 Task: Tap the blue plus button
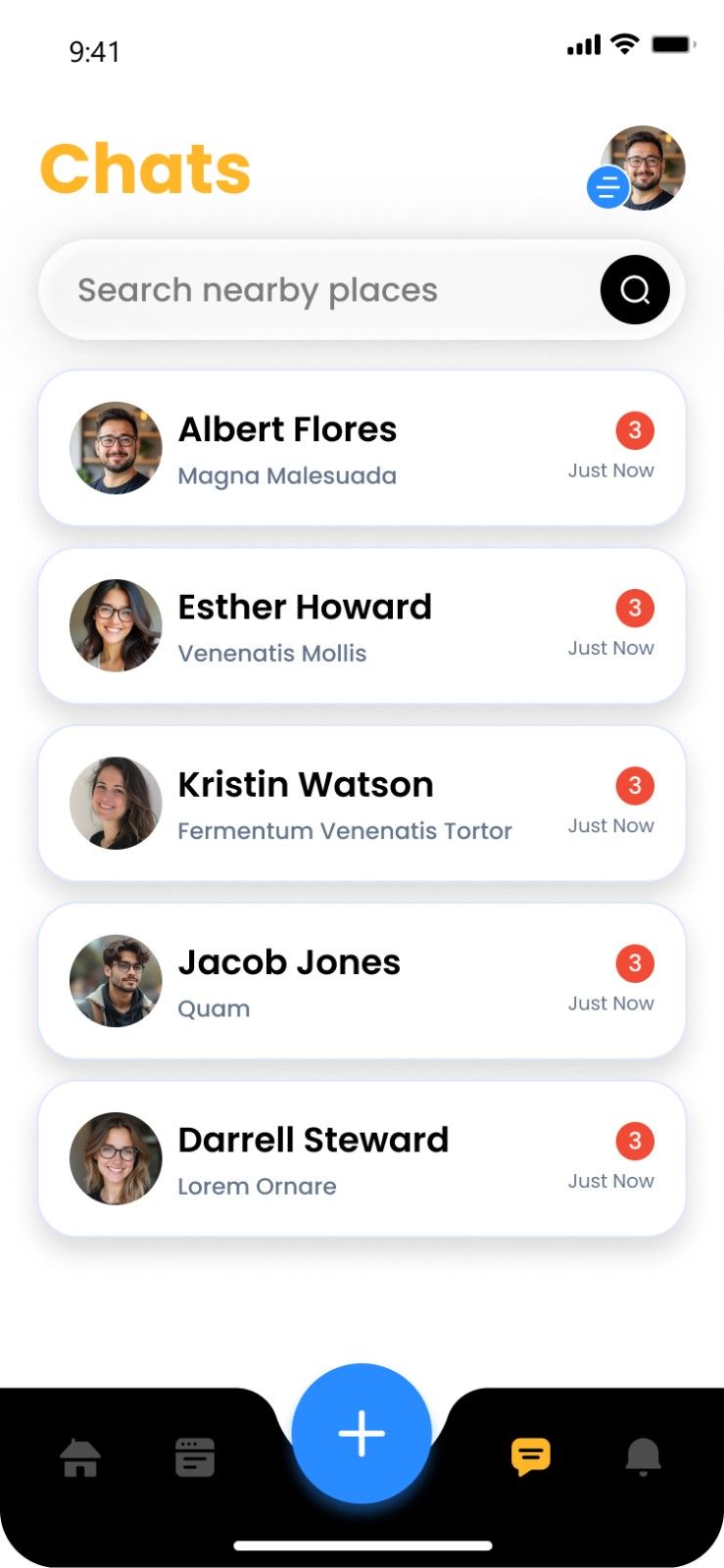(362, 1434)
